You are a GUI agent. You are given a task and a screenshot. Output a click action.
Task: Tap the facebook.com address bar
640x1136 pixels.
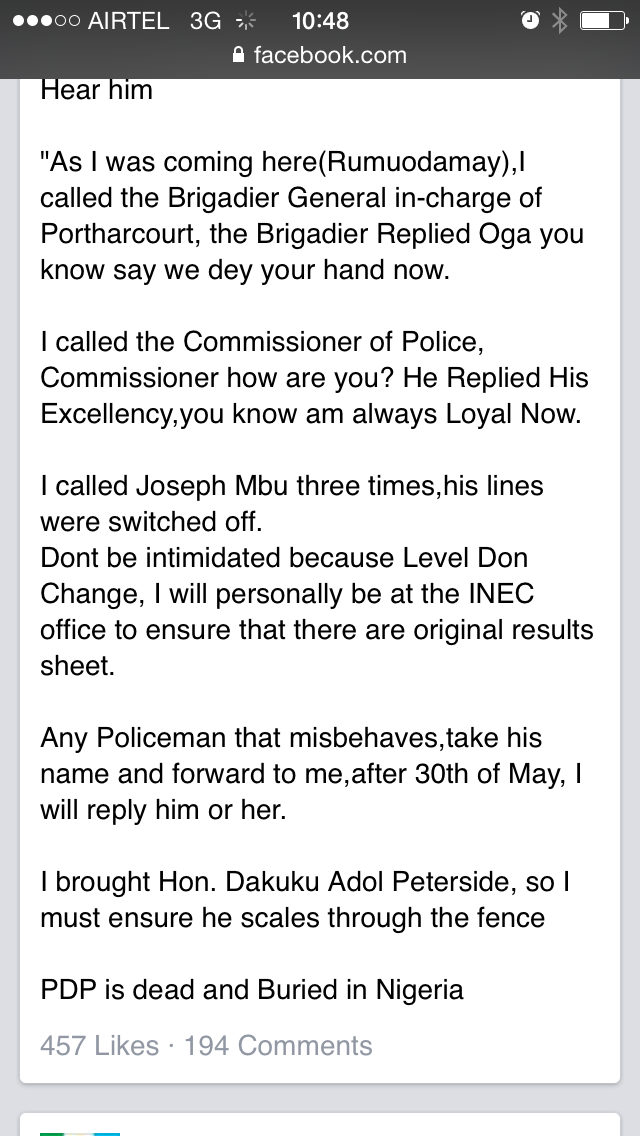point(320,55)
